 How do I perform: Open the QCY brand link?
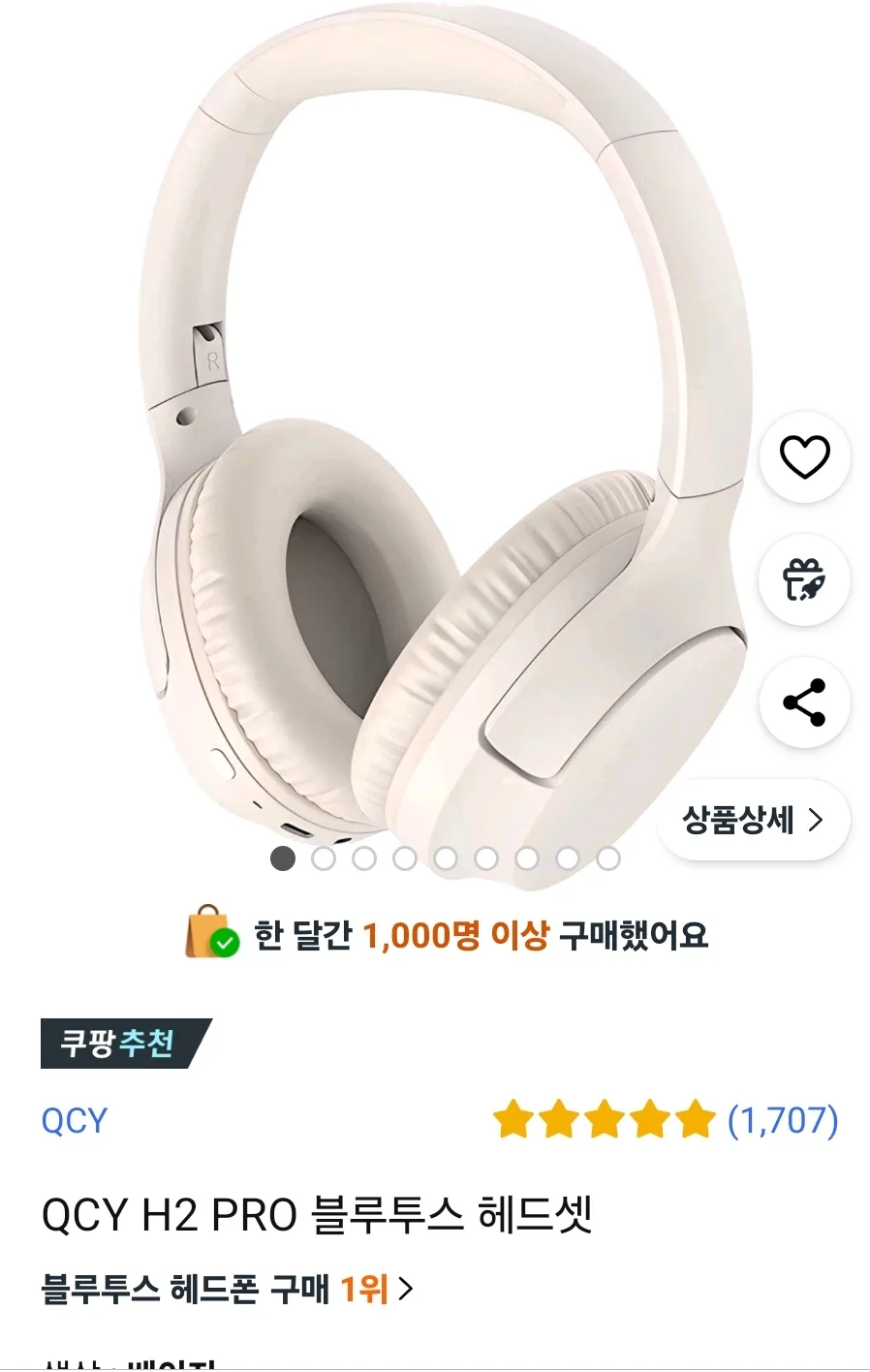point(74,1121)
